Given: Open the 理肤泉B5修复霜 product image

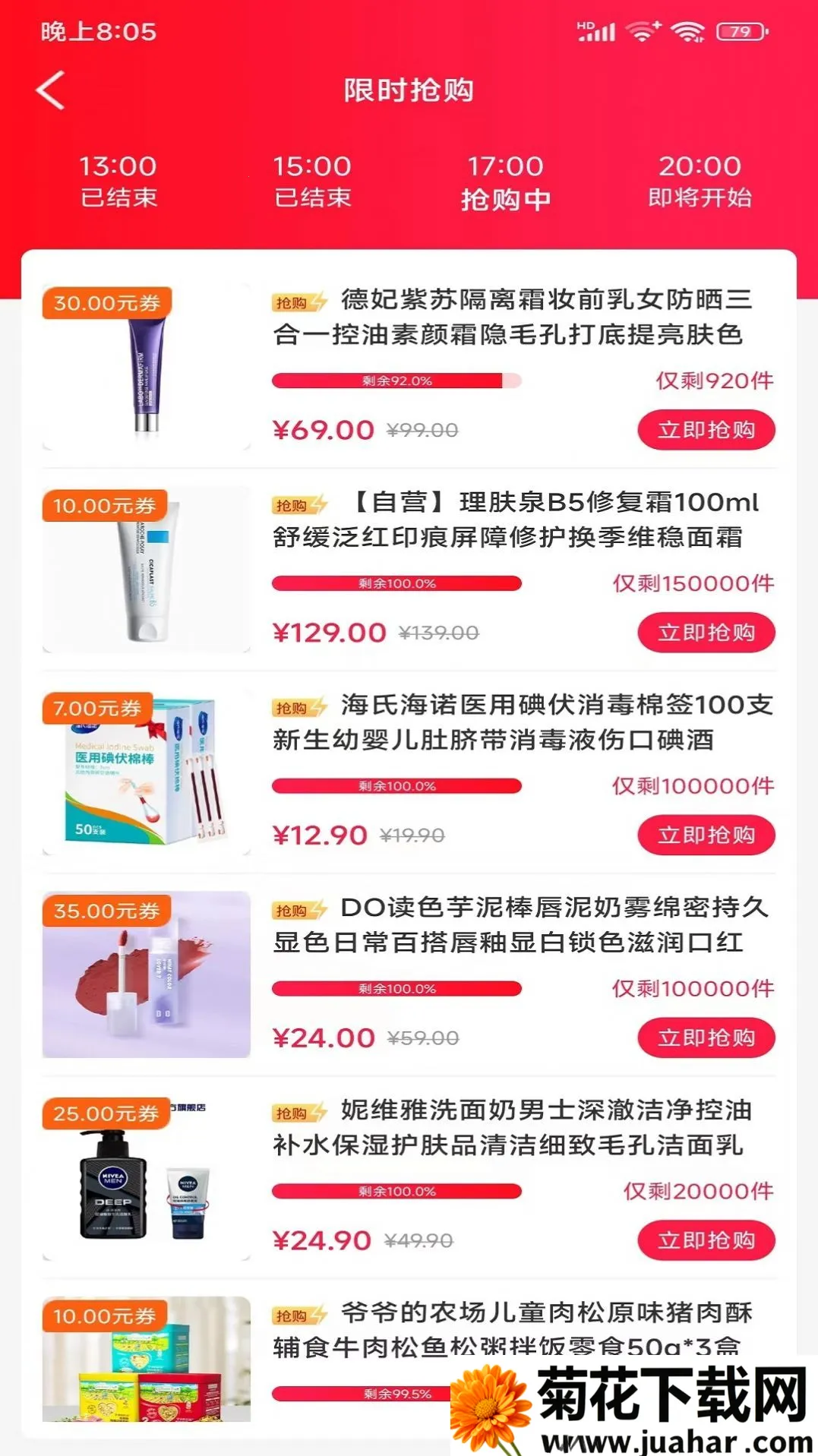Looking at the screenshot, I should pyautogui.click(x=147, y=570).
